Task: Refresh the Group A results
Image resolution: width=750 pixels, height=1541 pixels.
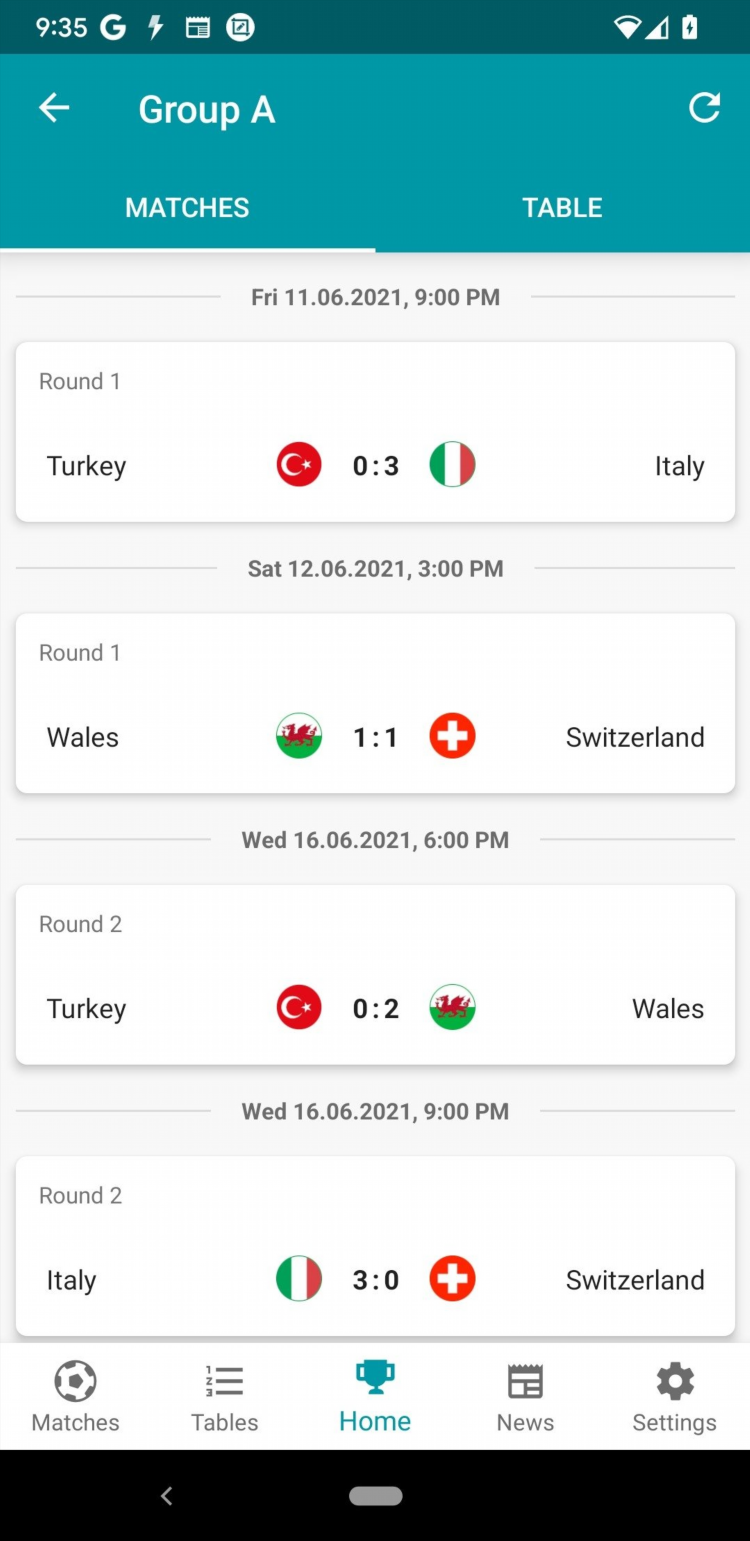Action: (x=704, y=108)
